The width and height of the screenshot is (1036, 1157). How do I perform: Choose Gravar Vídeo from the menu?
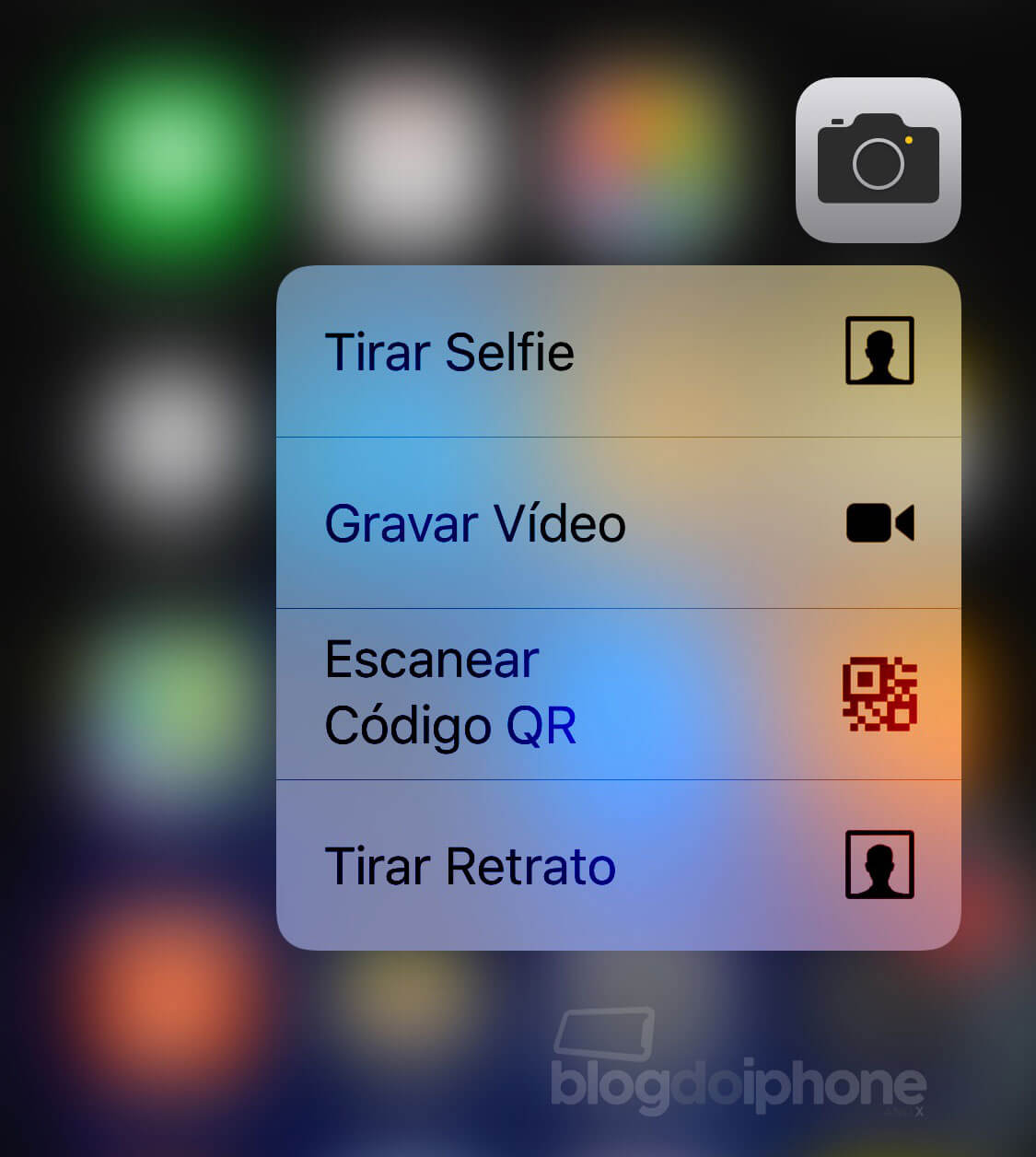617,523
